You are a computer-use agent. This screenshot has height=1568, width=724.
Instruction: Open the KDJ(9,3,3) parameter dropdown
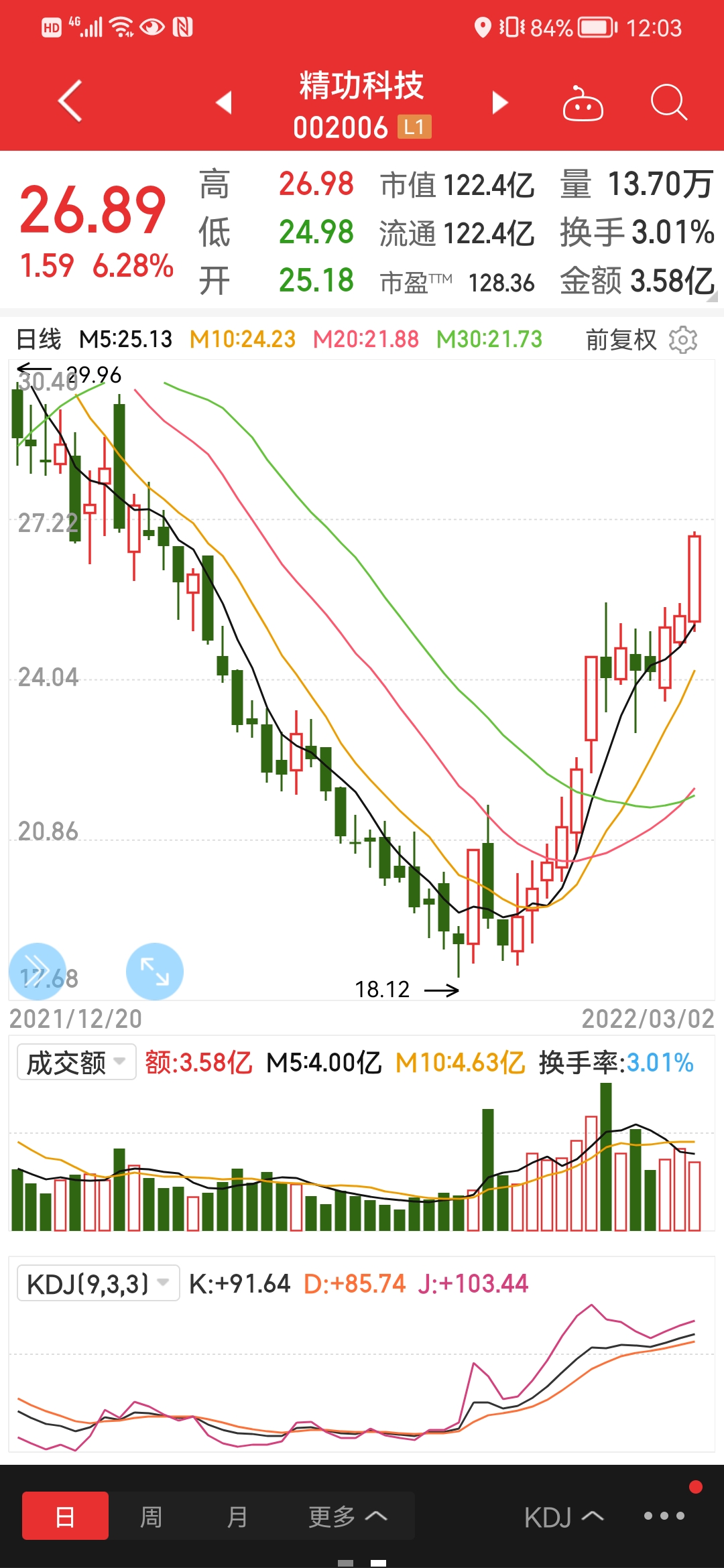[98, 1283]
